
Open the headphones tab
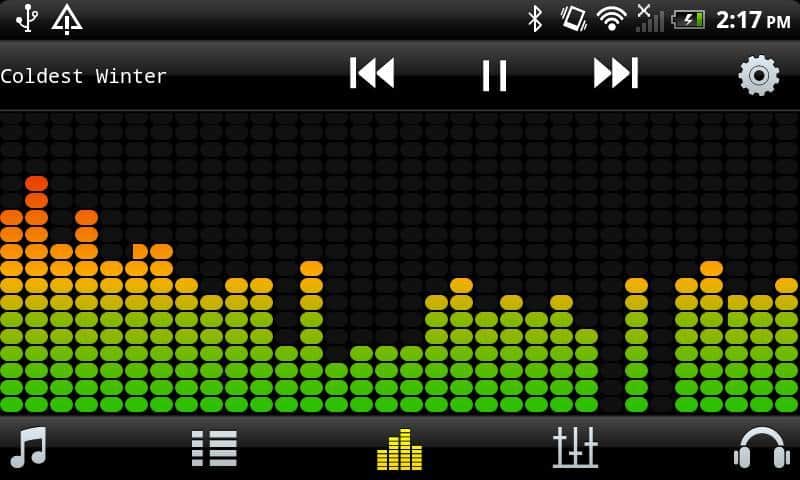coord(761,448)
